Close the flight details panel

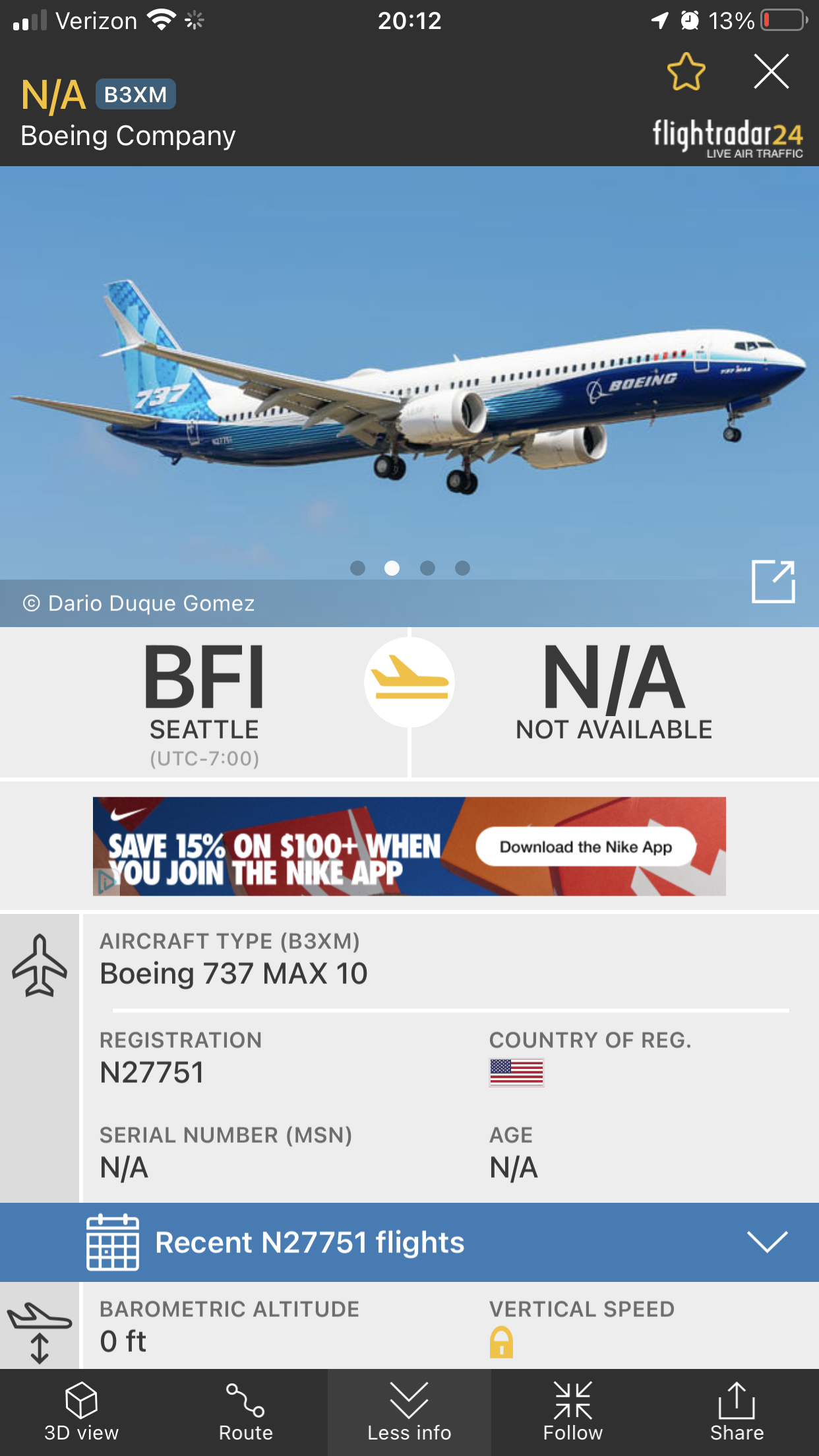tap(771, 71)
